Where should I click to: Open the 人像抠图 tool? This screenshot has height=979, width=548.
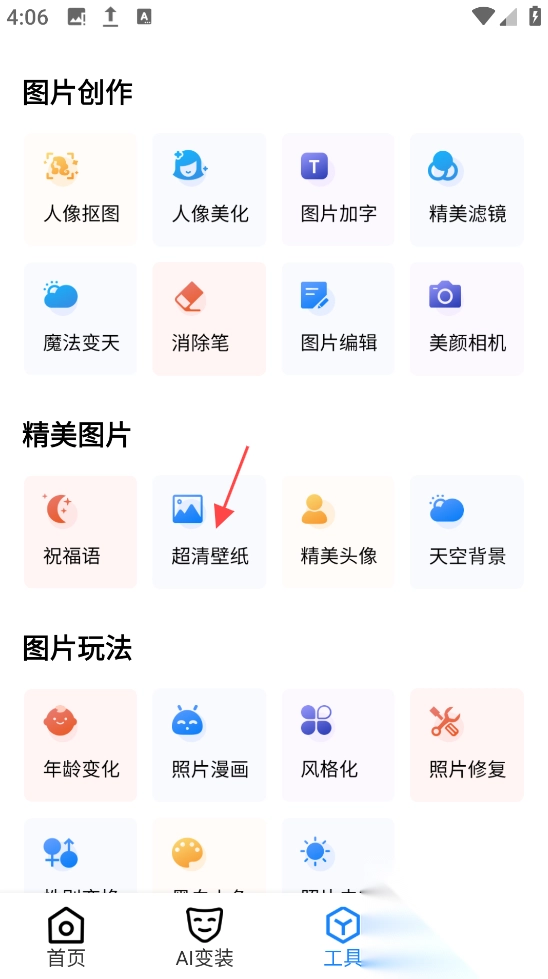tap(81, 189)
